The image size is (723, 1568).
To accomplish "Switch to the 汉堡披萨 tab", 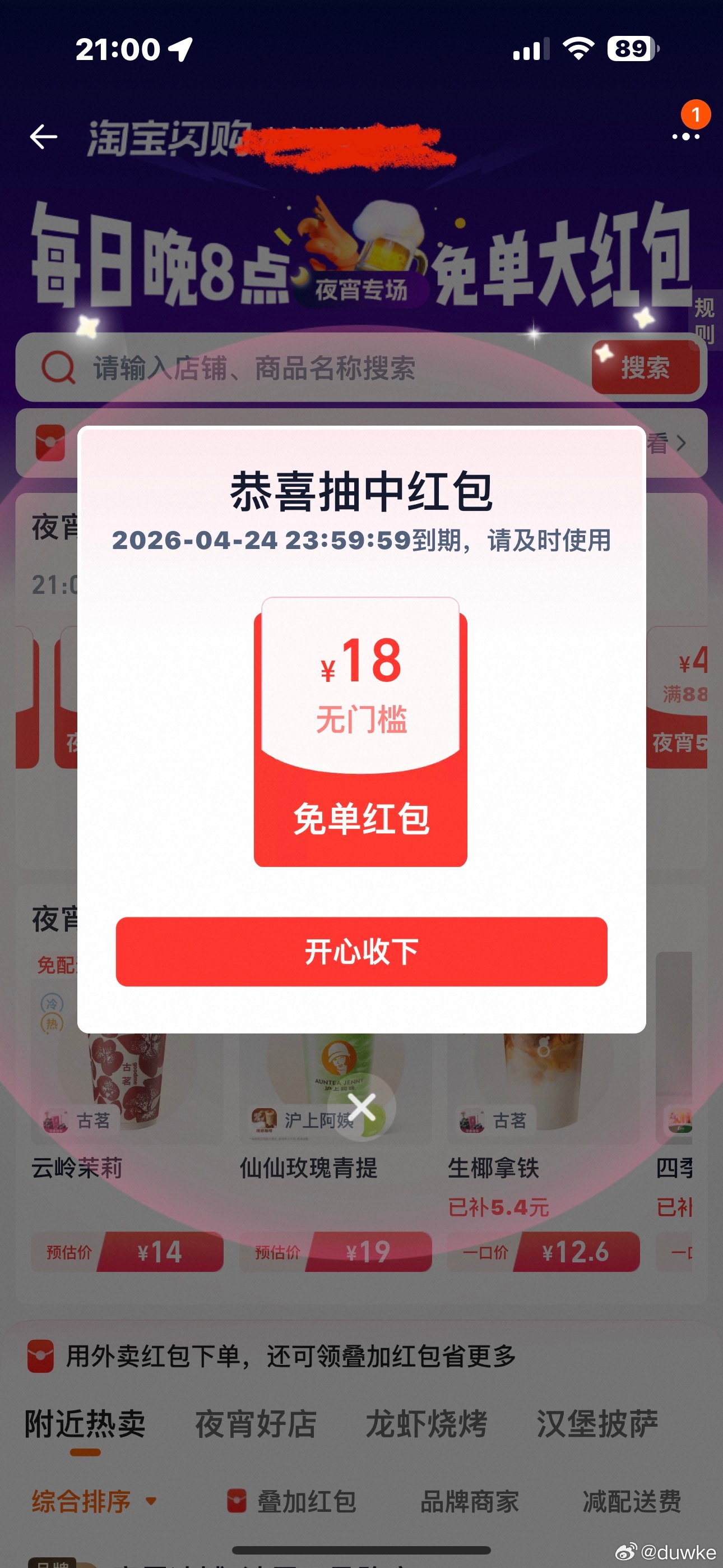I will coord(597,1424).
